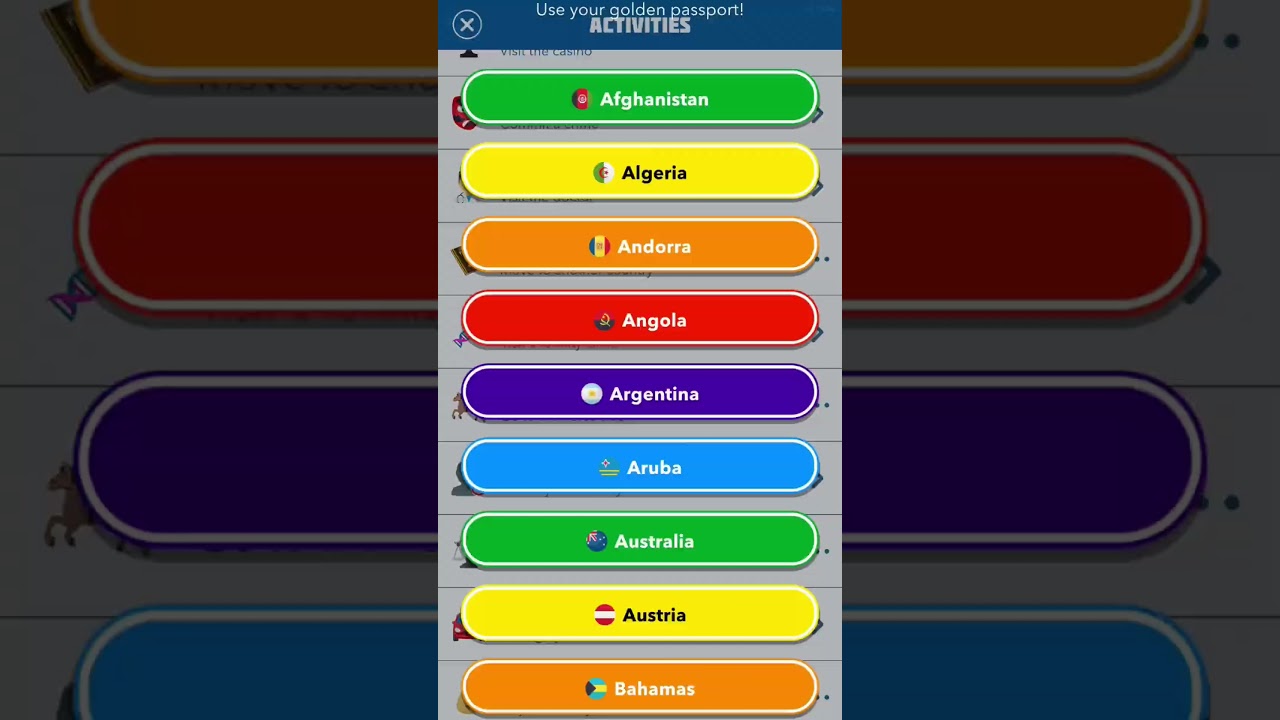Choose Argentina as the country
This screenshot has height=720, width=1280.
click(x=640, y=393)
